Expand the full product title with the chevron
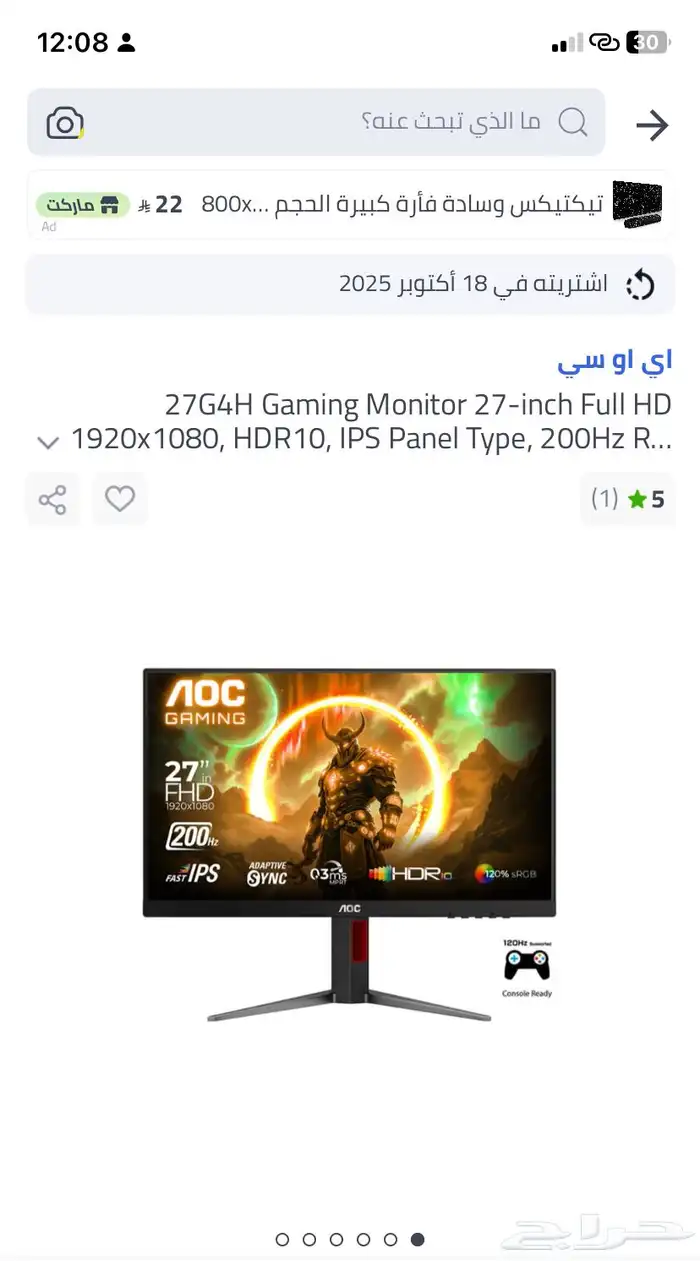 (x=47, y=441)
